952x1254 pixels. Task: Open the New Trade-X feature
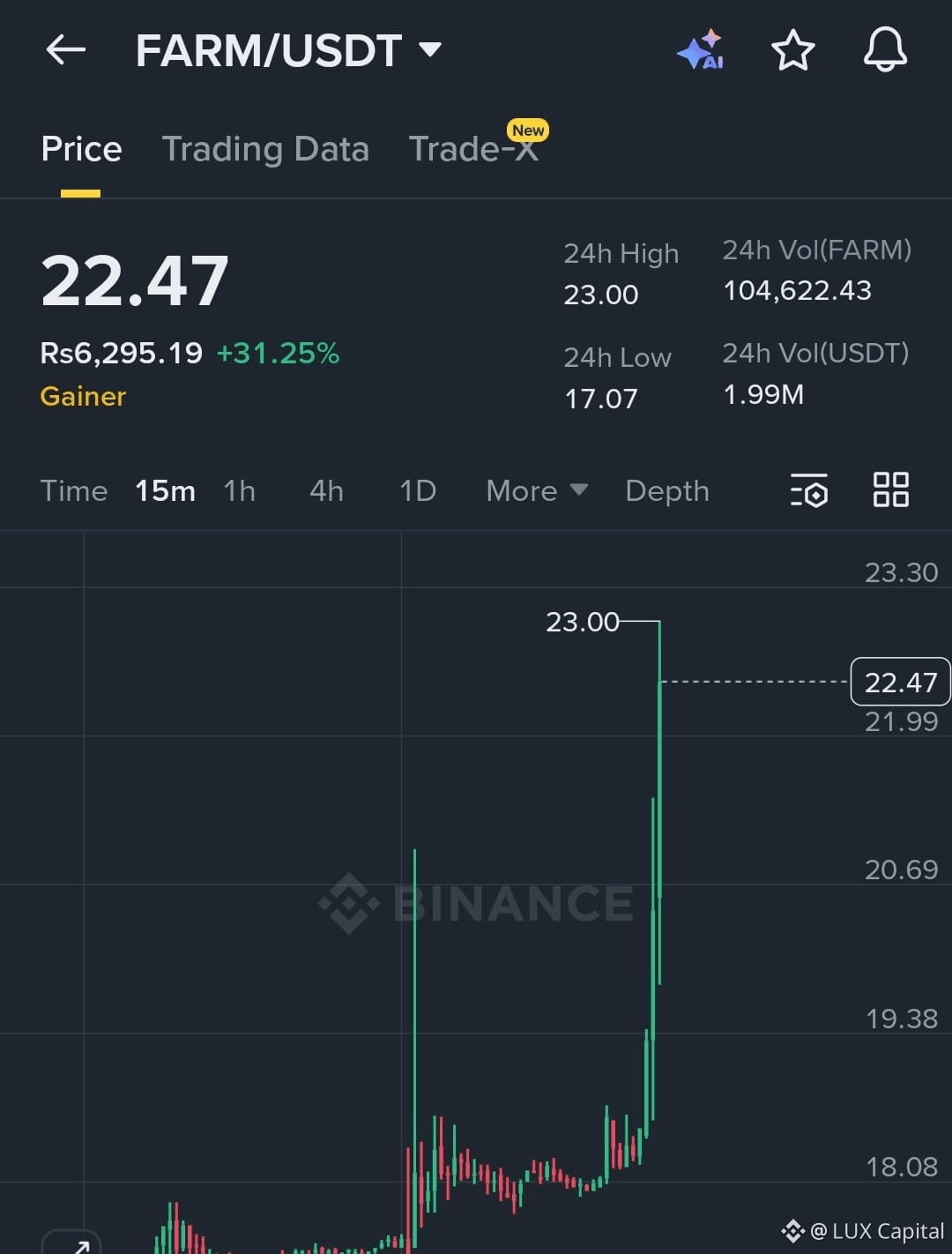click(x=476, y=148)
